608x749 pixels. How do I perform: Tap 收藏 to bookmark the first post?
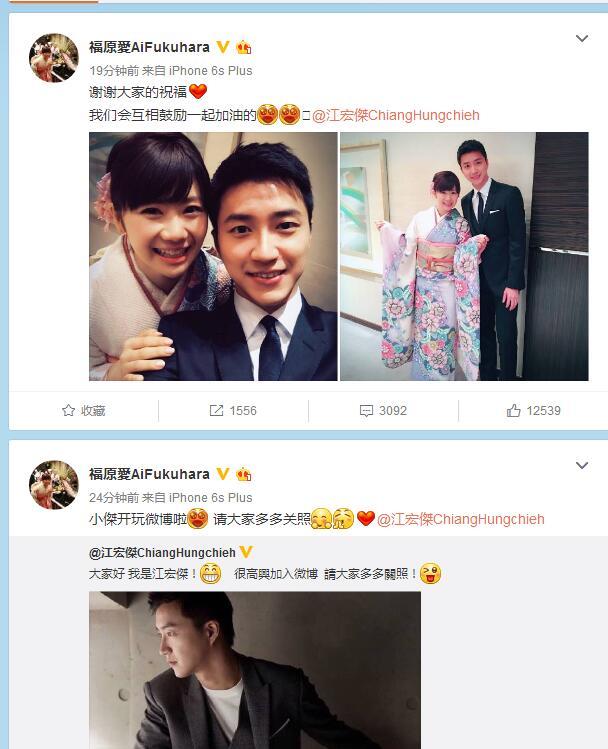point(84,410)
